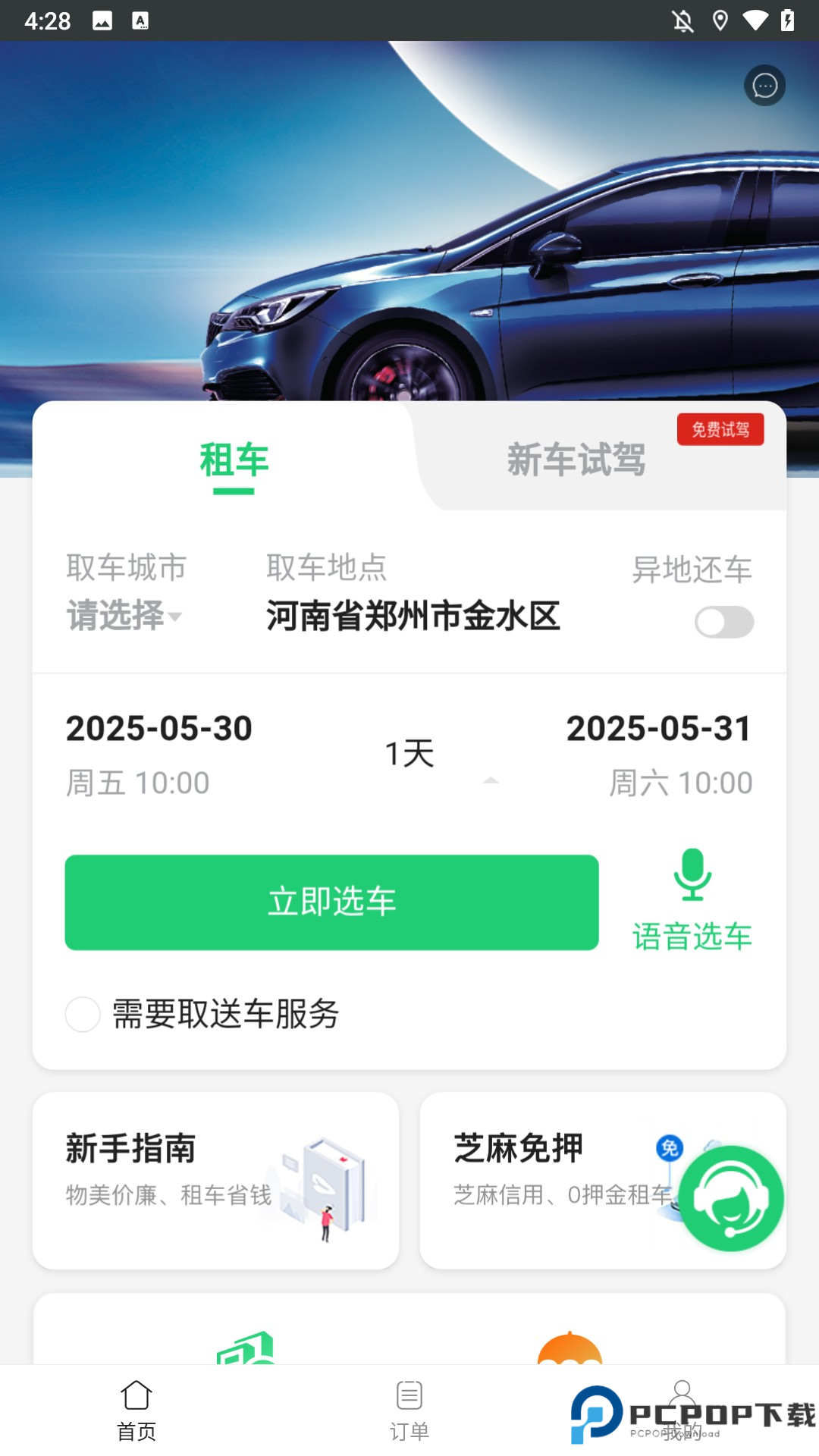Image resolution: width=819 pixels, height=1456 pixels.
Task: Change pickup date 2025-05-30
Action: pos(158,728)
